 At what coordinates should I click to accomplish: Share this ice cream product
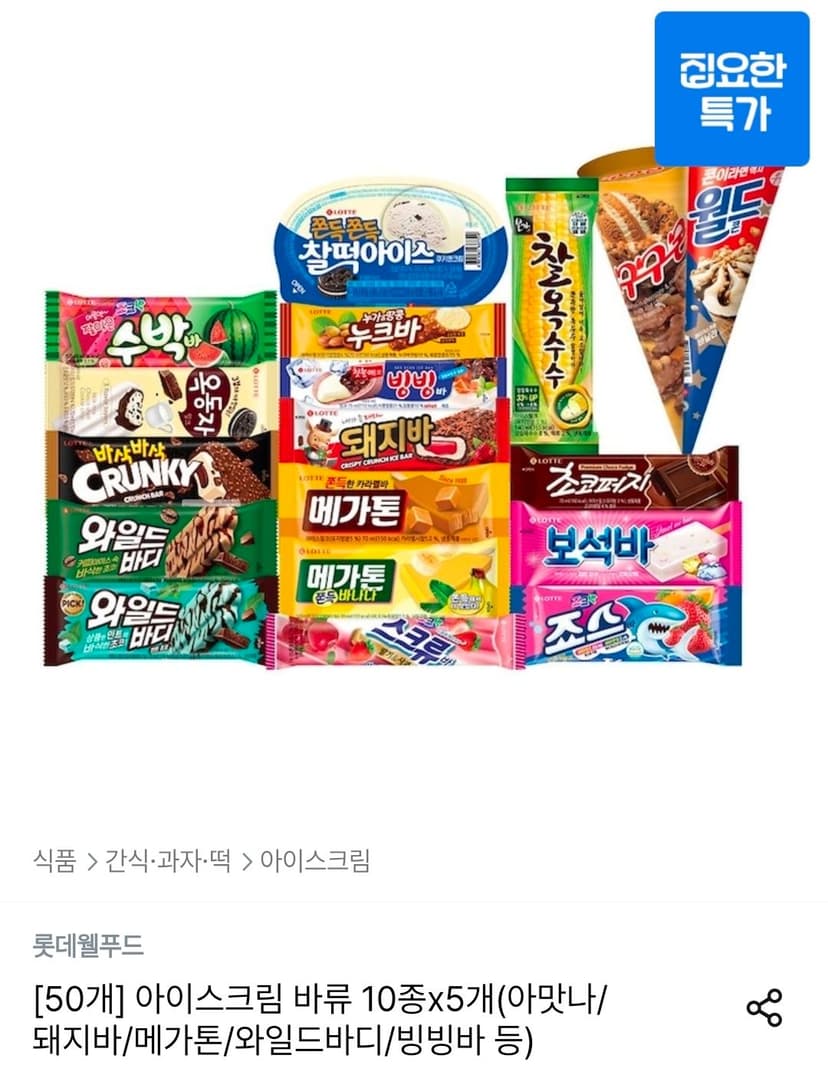point(764,1007)
